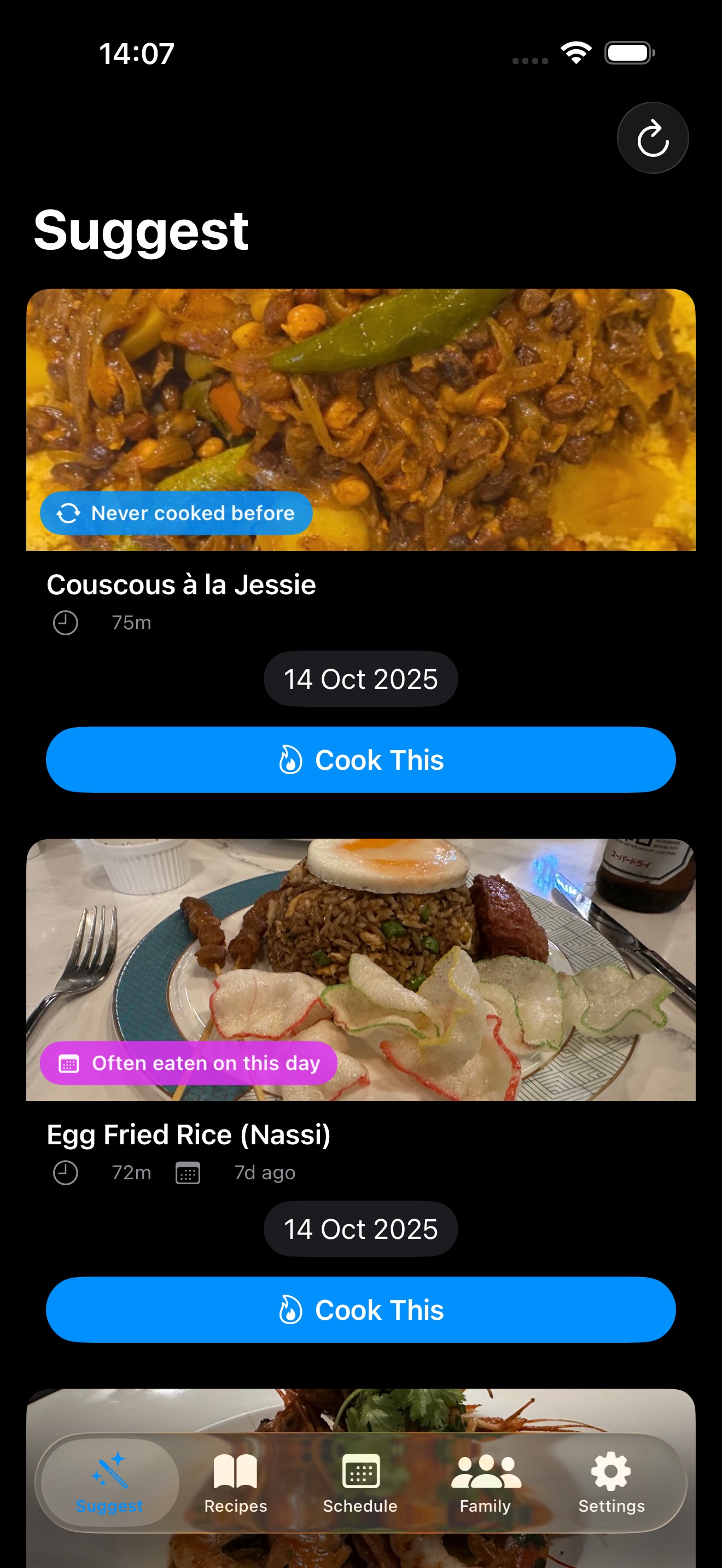Viewport: 722px width, 1568px height.
Task: Change the date for Couscous à la Jessie
Action: pyautogui.click(x=360, y=680)
